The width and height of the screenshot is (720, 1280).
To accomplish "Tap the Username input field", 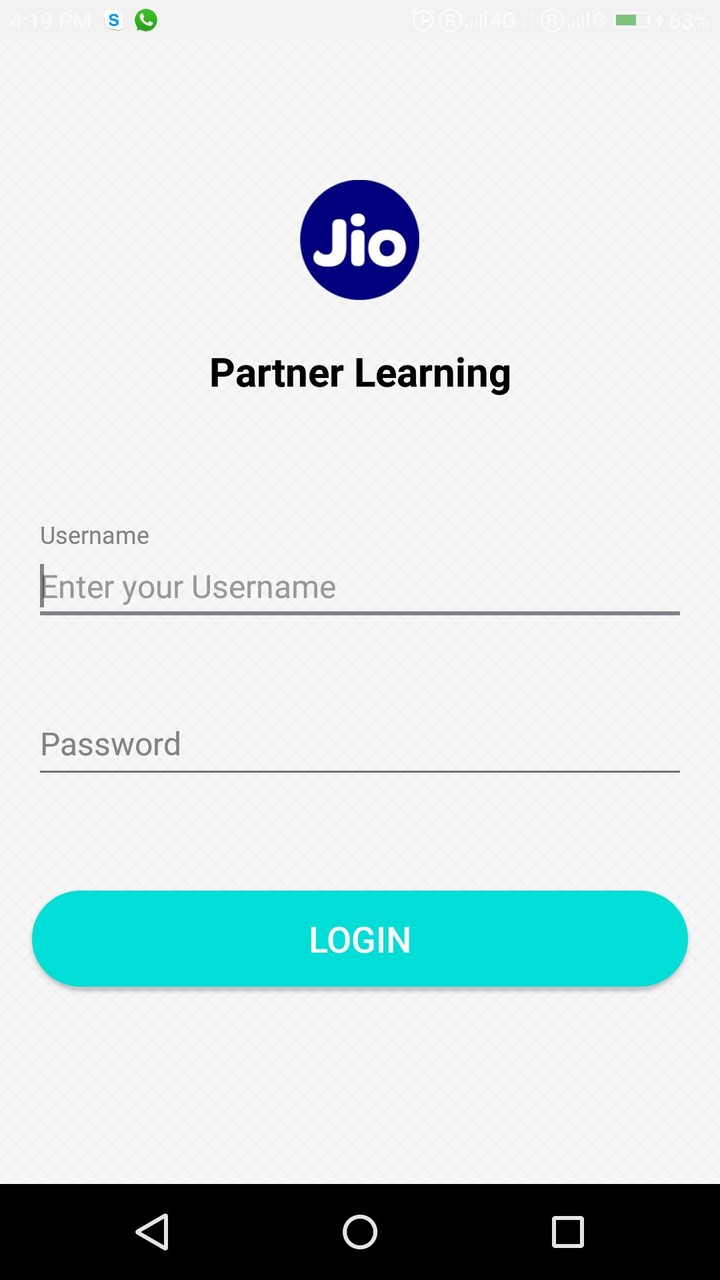I will 360,587.
